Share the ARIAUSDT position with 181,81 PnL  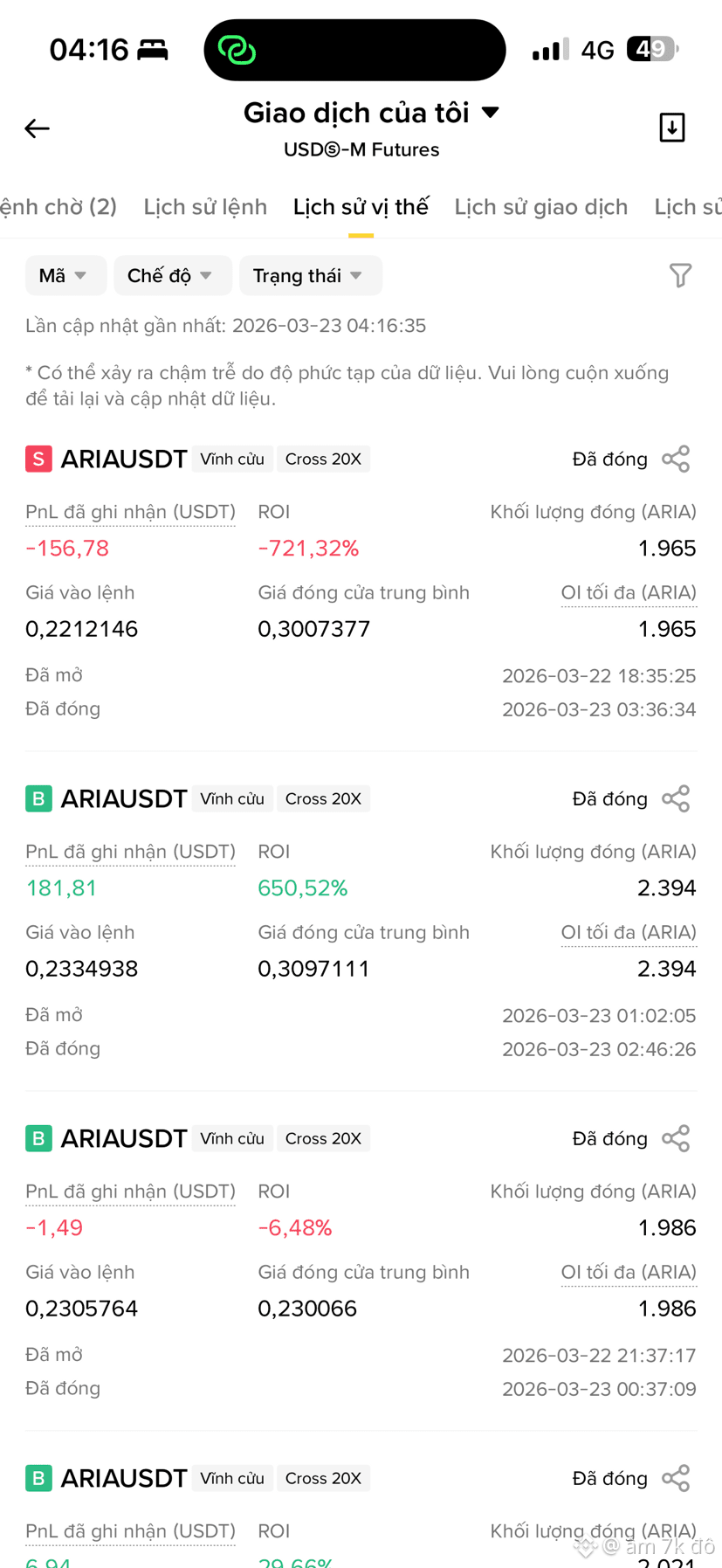pos(676,799)
